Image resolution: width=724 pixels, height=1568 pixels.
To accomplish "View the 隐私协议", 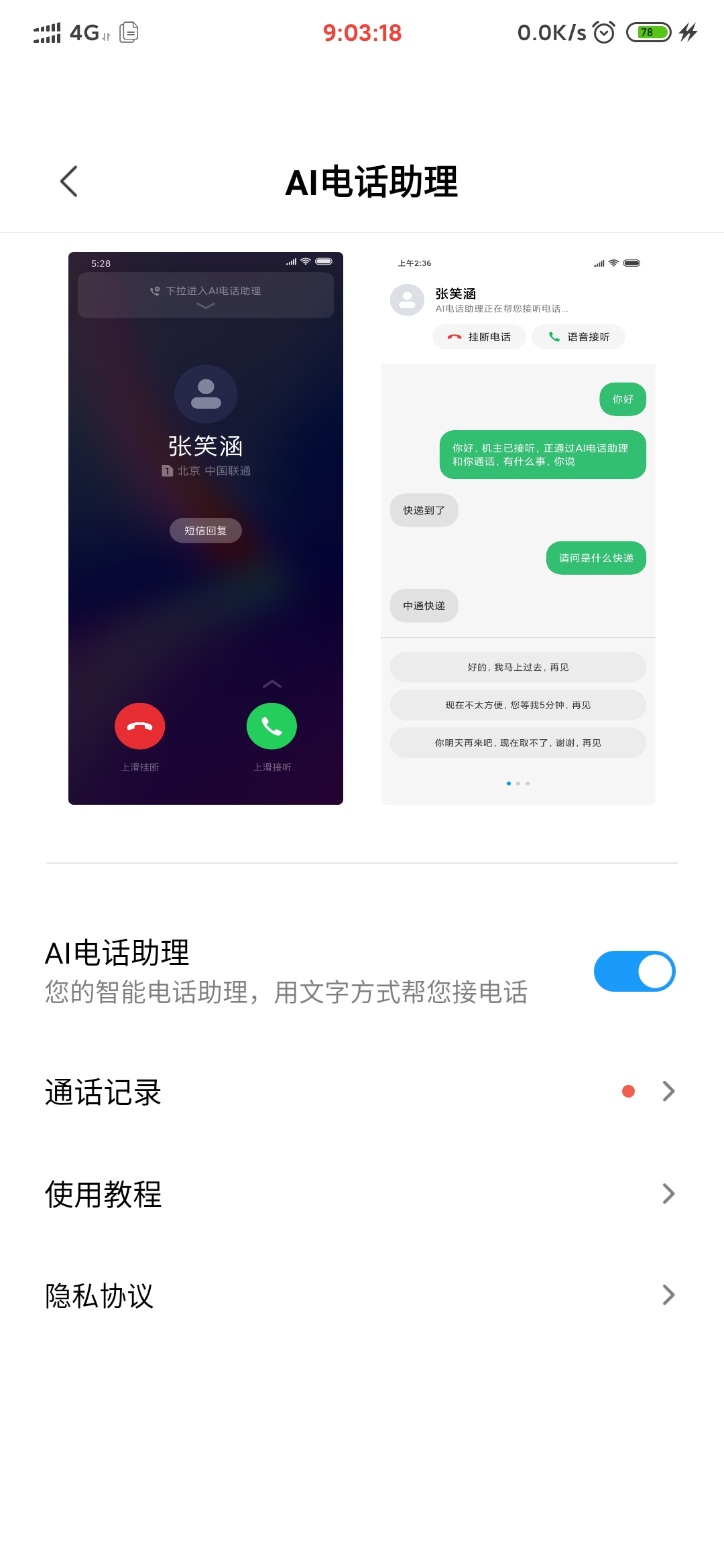I will (x=362, y=1295).
